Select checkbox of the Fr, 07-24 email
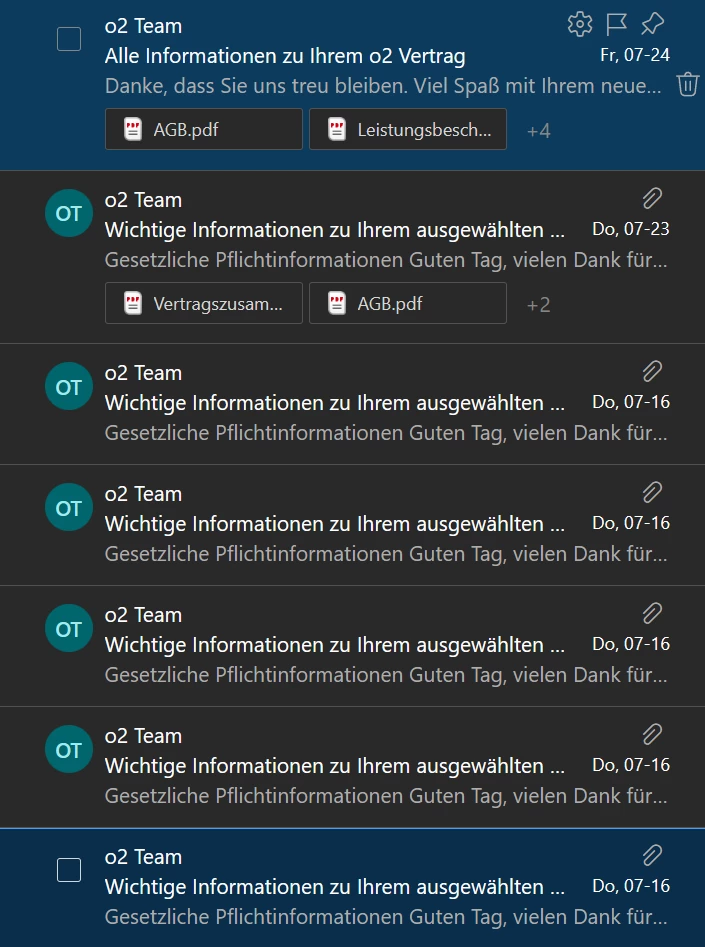The image size is (705, 947). coord(69,39)
